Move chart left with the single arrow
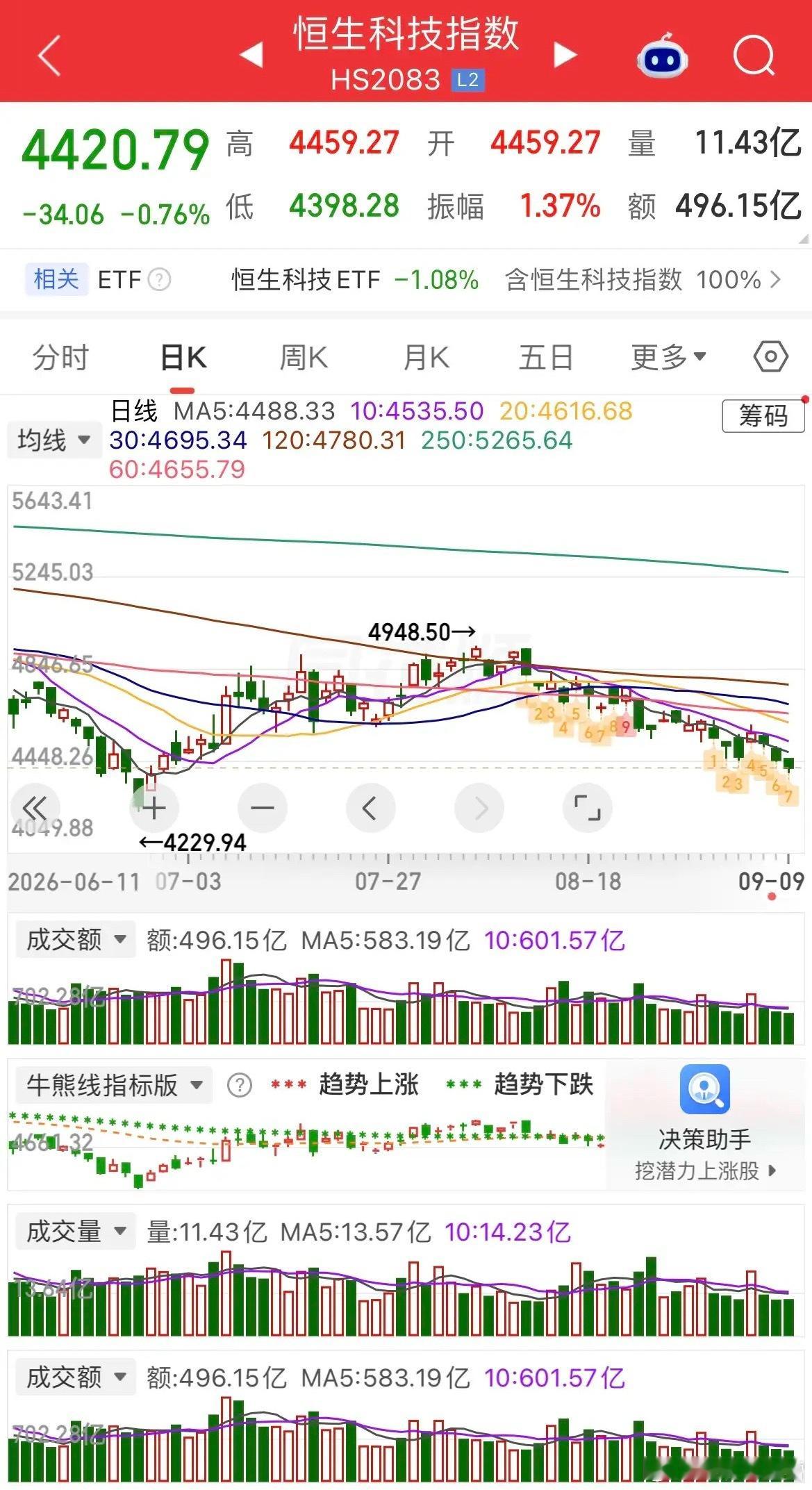Screen dimensions: 812x1490 [370, 808]
